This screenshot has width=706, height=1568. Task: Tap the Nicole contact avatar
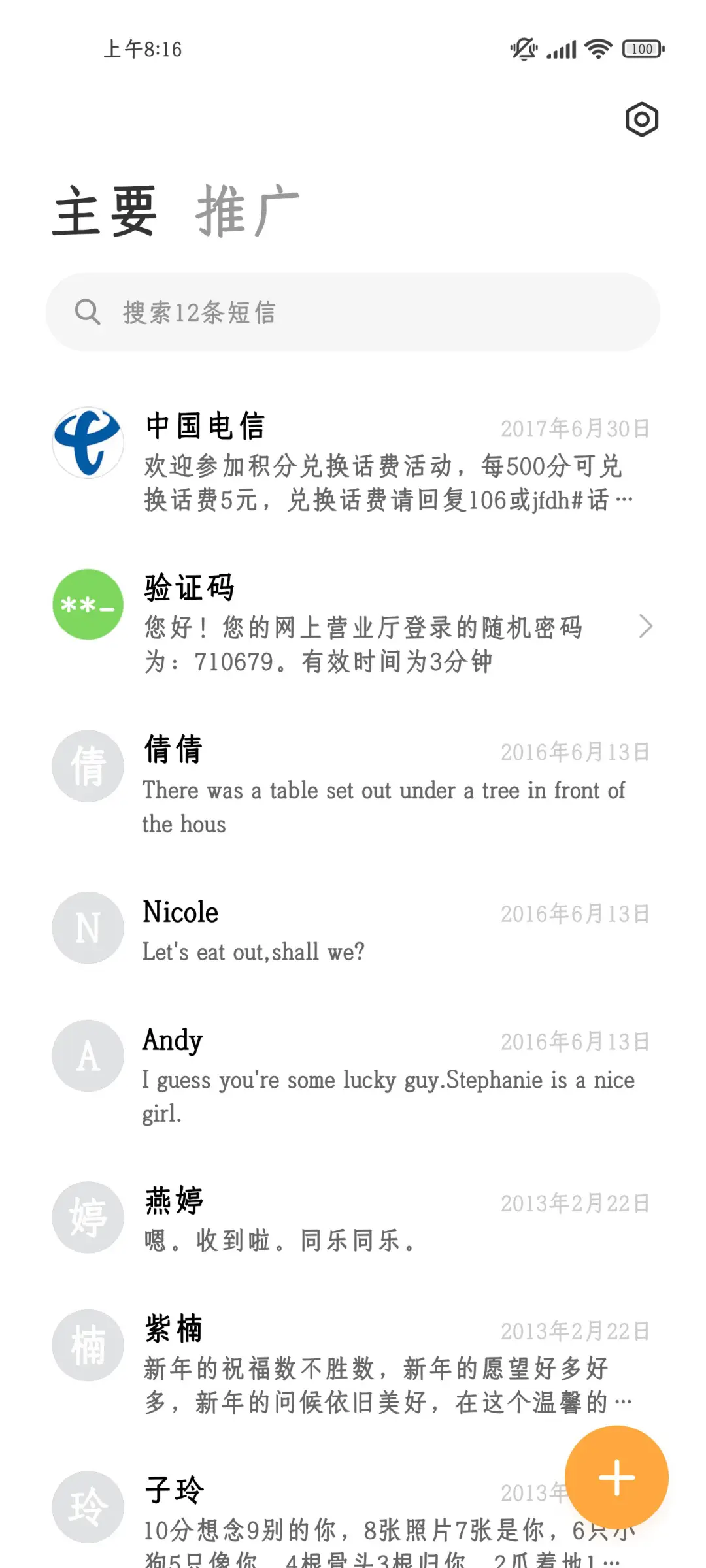[87, 928]
